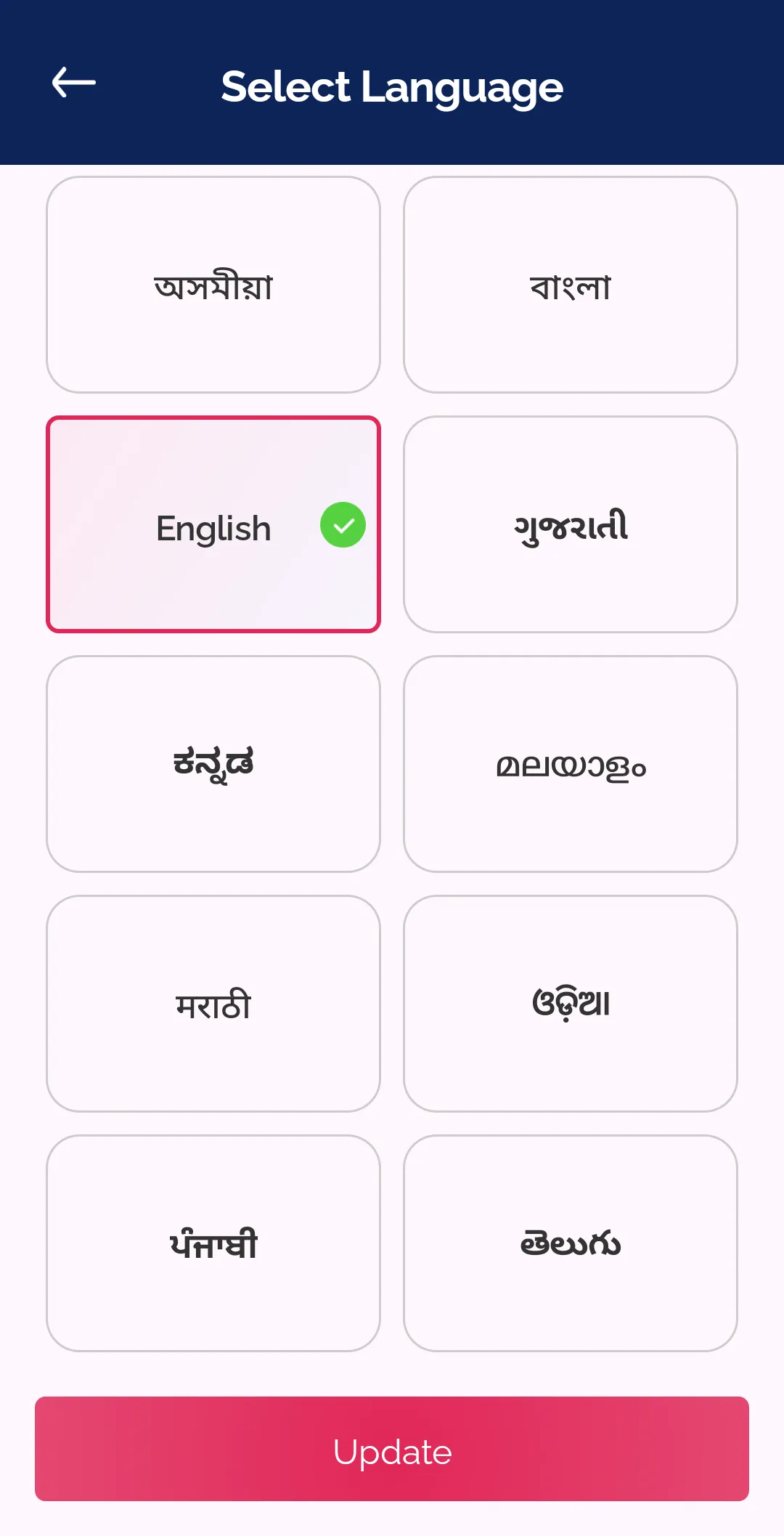The width and height of the screenshot is (784, 1536).
Task: Go back using the arrow icon
Action: tap(73, 83)
